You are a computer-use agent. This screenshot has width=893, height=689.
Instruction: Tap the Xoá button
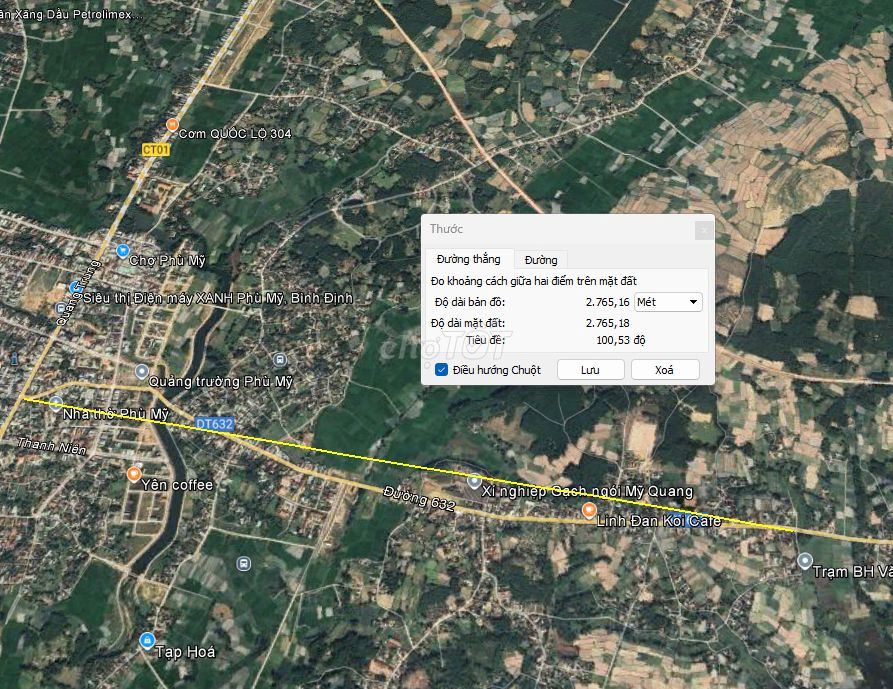(664, 370)
